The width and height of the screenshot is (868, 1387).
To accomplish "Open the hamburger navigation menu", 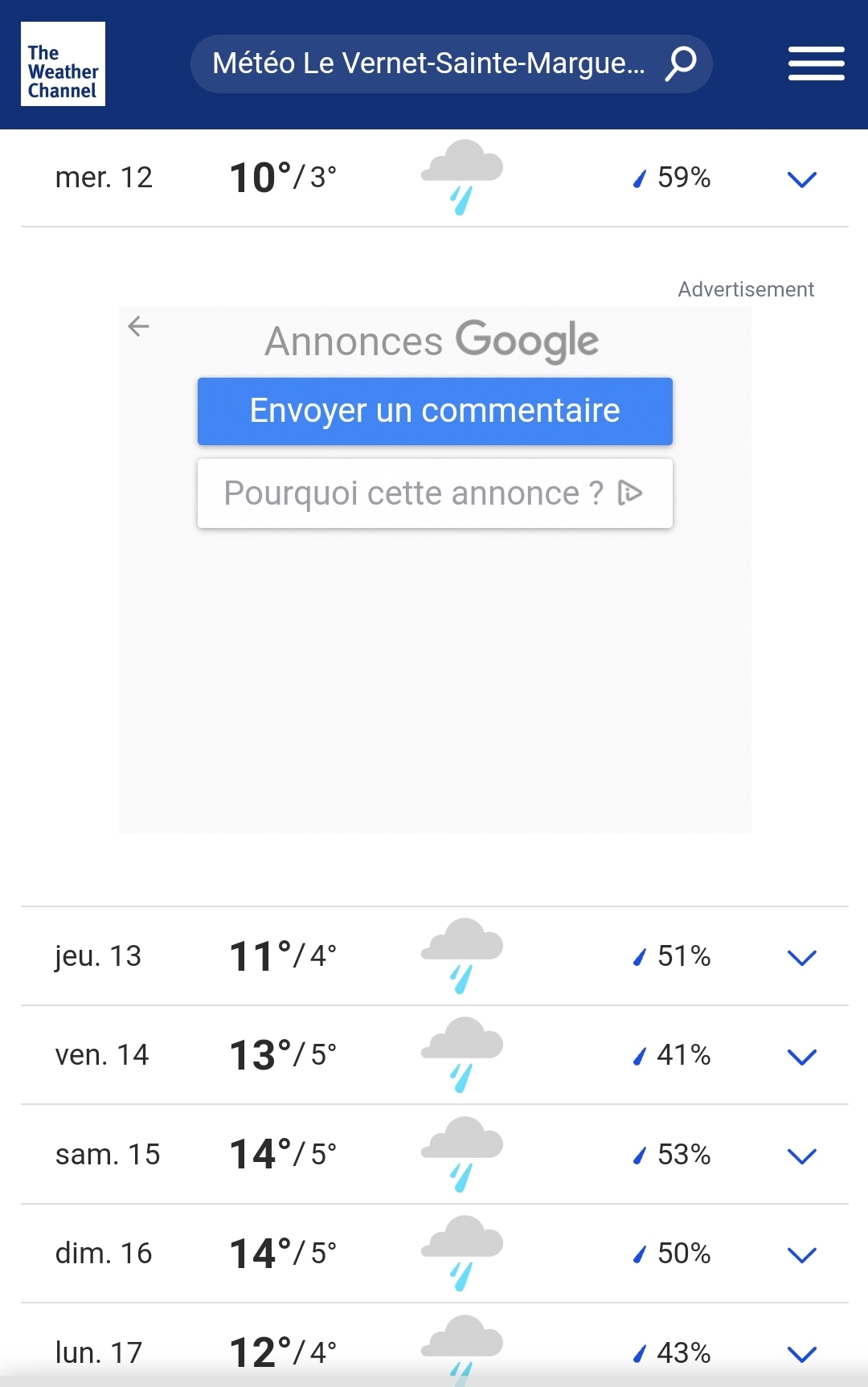I will 816,63.
